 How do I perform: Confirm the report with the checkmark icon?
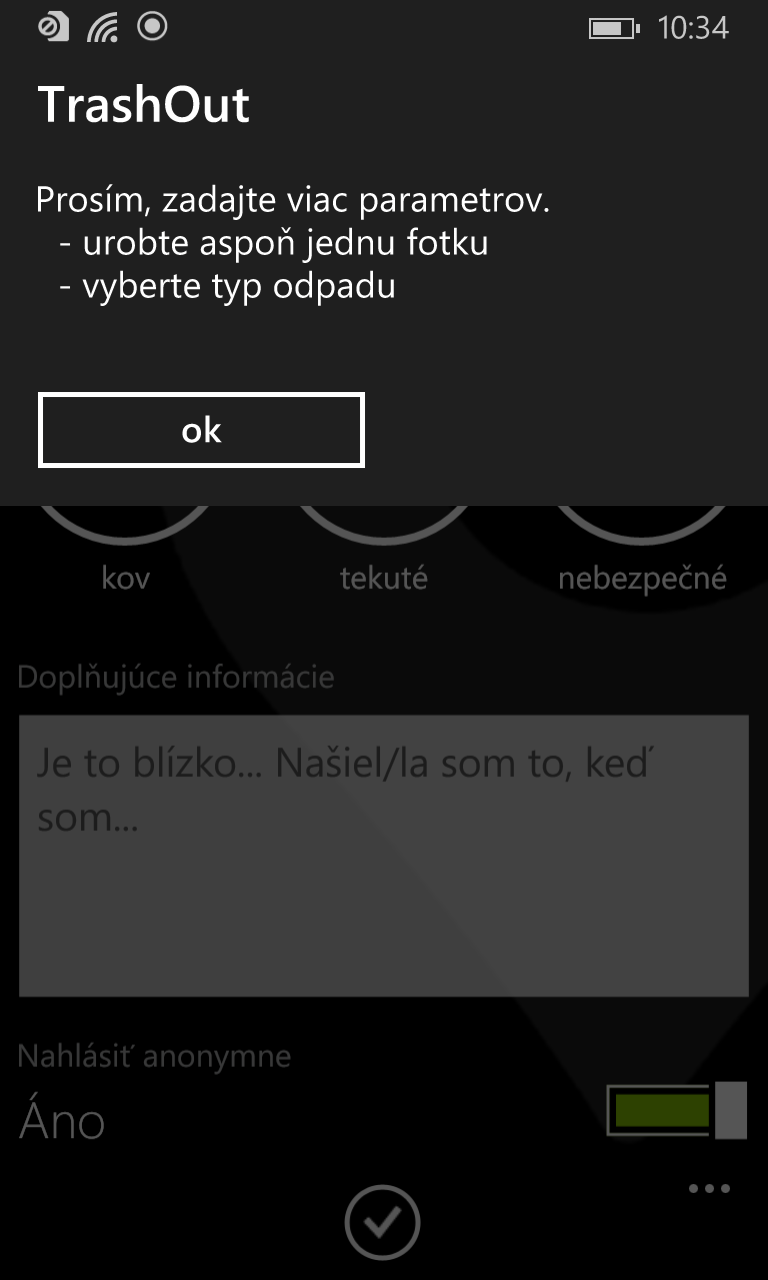coord(382,1222)
